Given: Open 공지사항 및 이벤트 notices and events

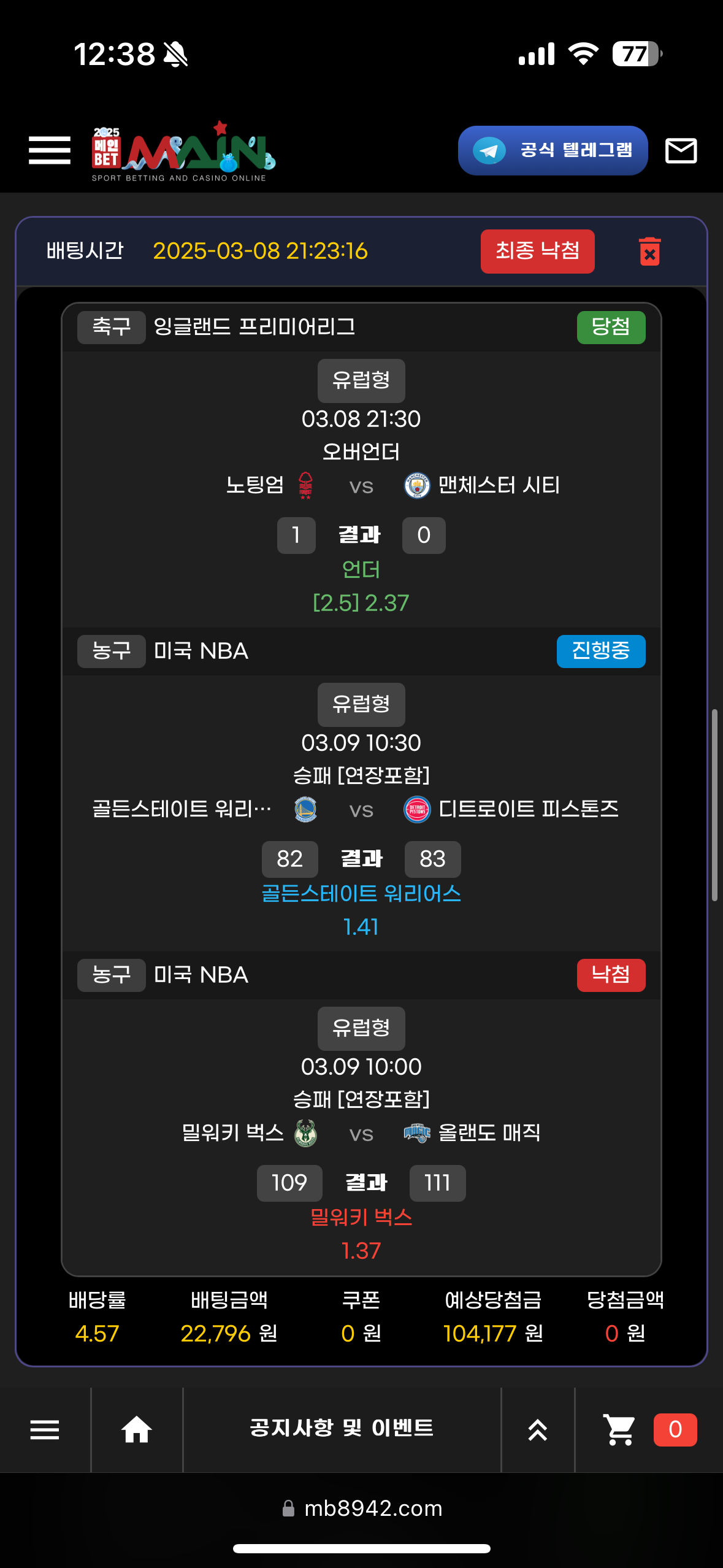Looking at the screenshot, I should (342, 1428).
